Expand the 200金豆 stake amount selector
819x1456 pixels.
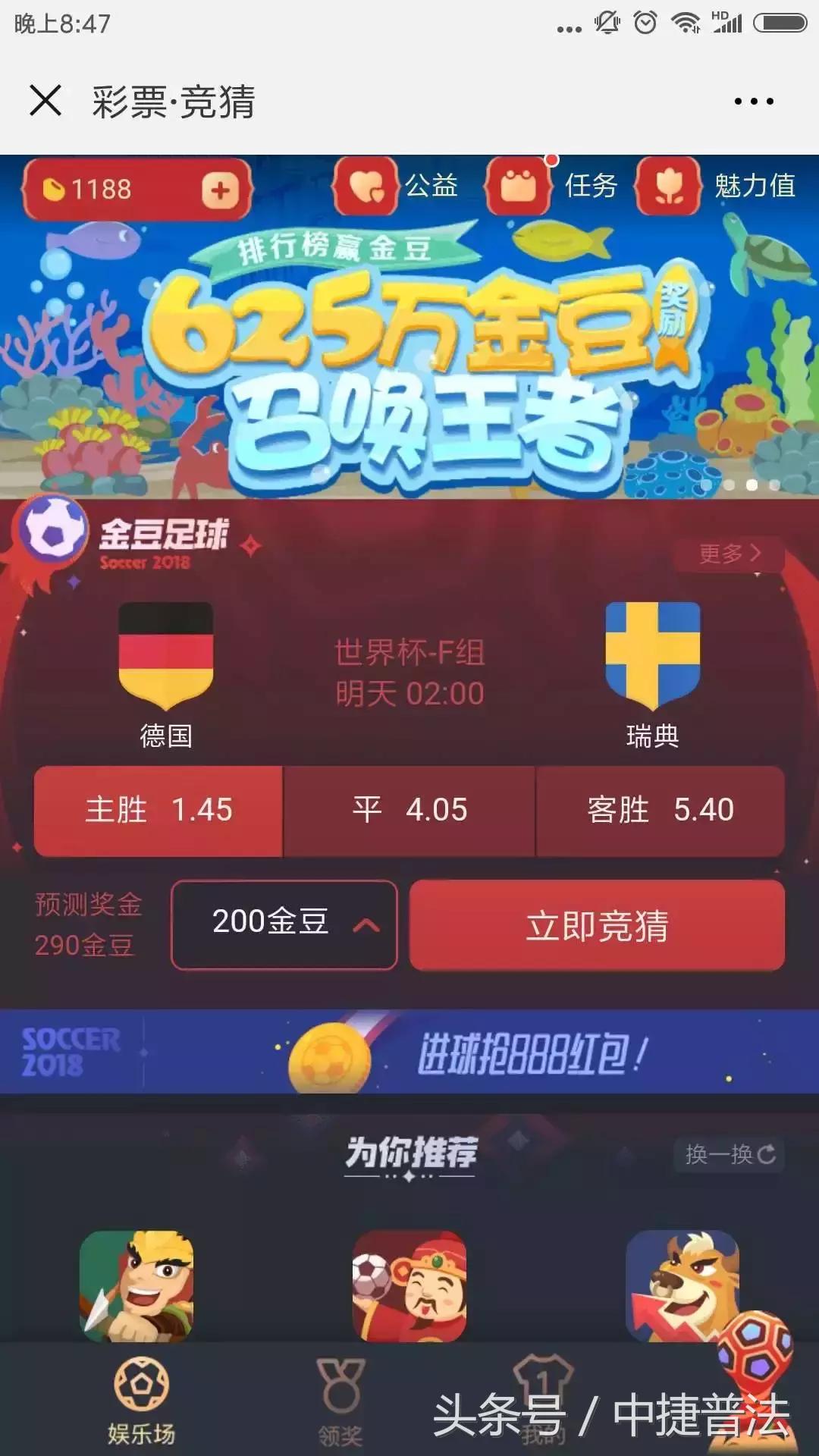(x=284, y=924)
